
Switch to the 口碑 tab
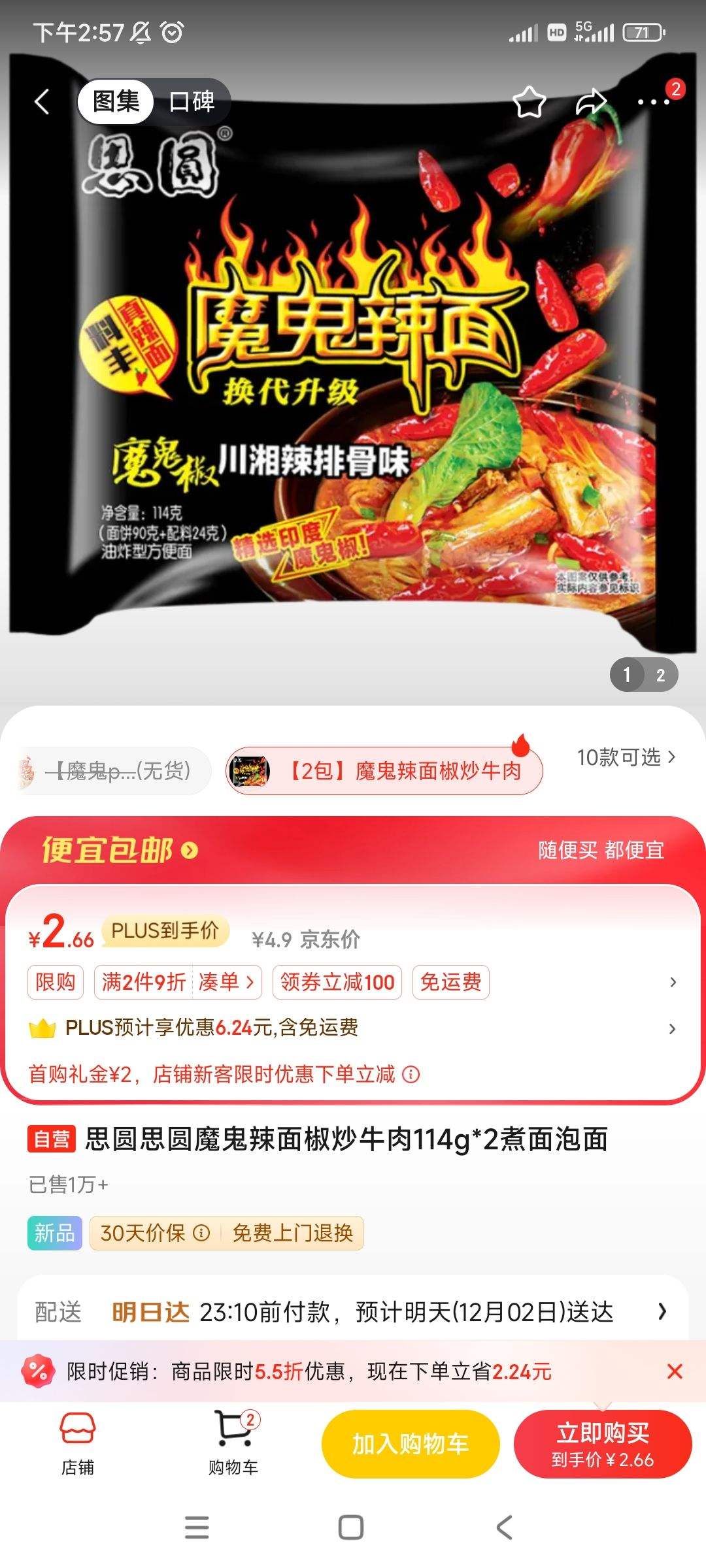191,103
